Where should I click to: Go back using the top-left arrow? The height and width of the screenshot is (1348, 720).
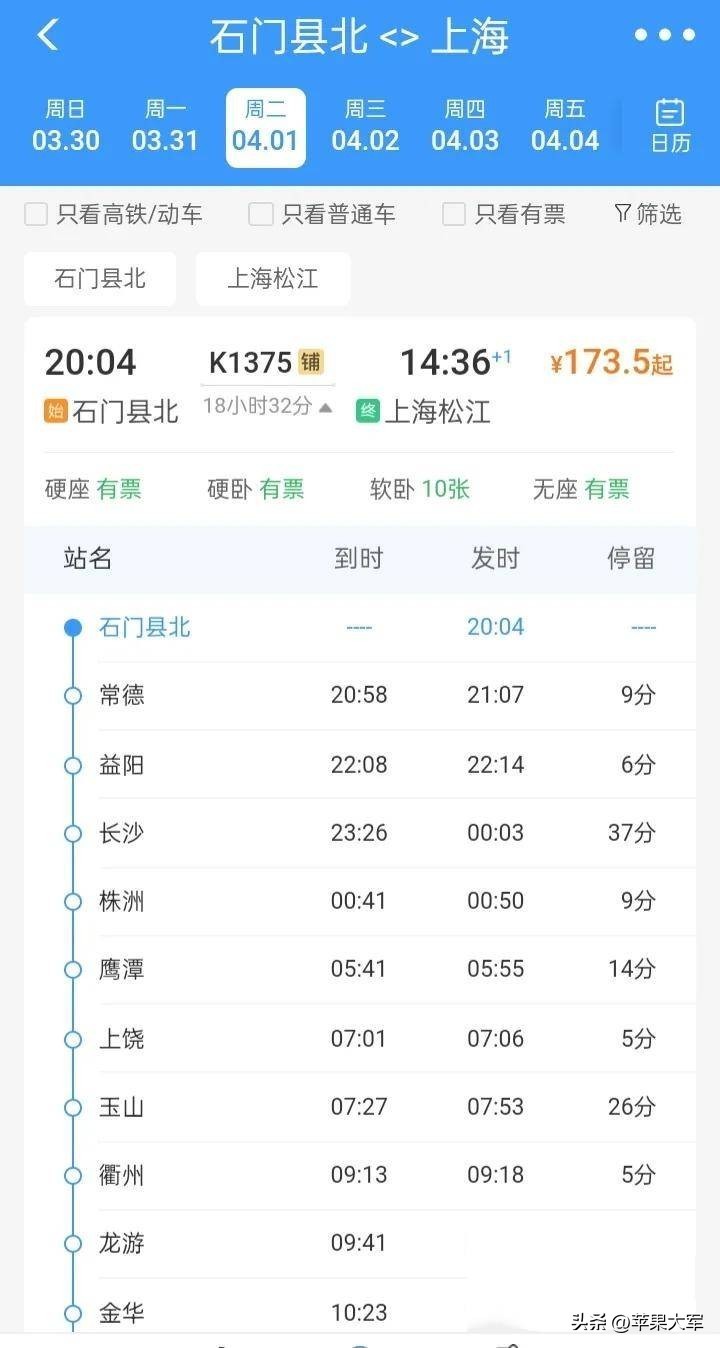tap(47, 35)
